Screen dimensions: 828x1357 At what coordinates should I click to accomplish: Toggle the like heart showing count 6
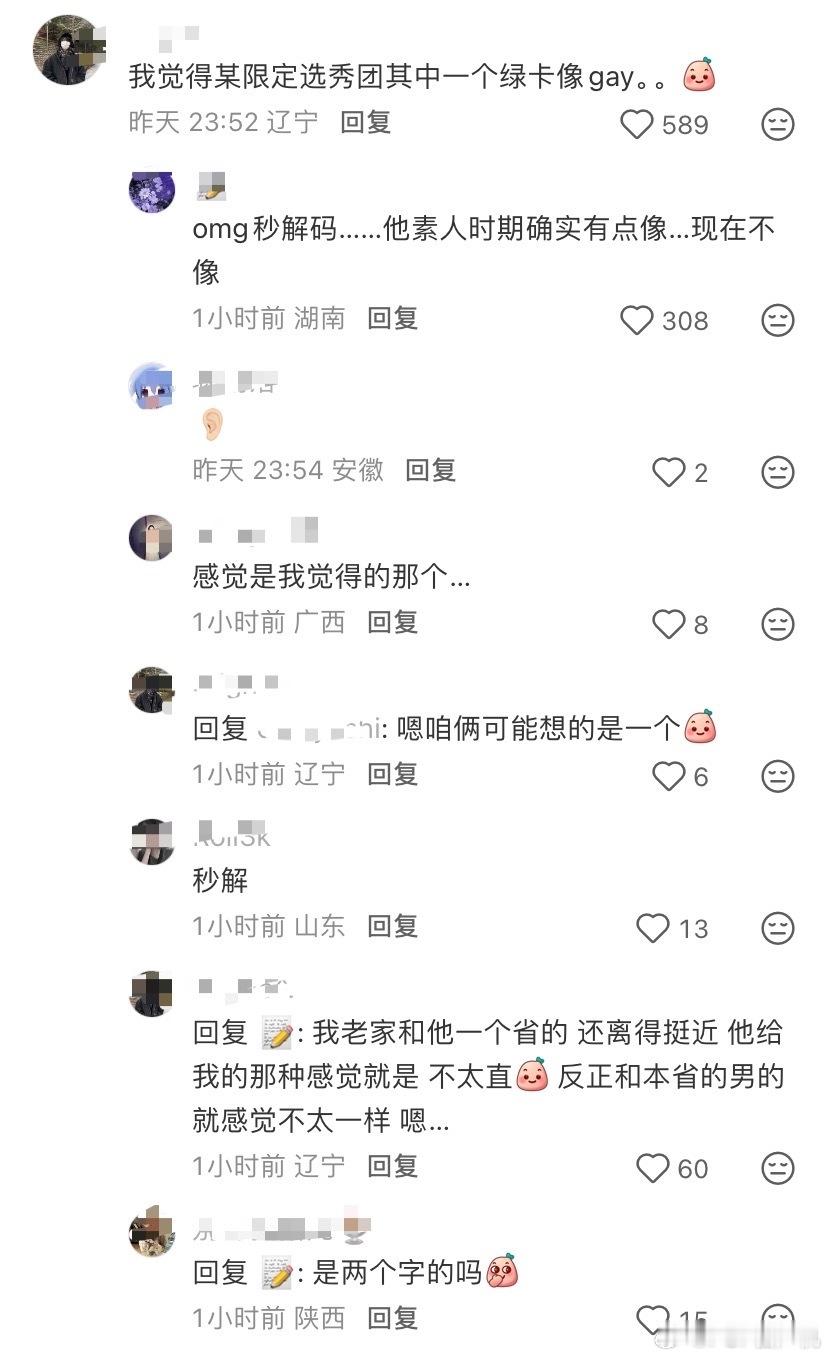pyautogui.click(x=667, y=776)
